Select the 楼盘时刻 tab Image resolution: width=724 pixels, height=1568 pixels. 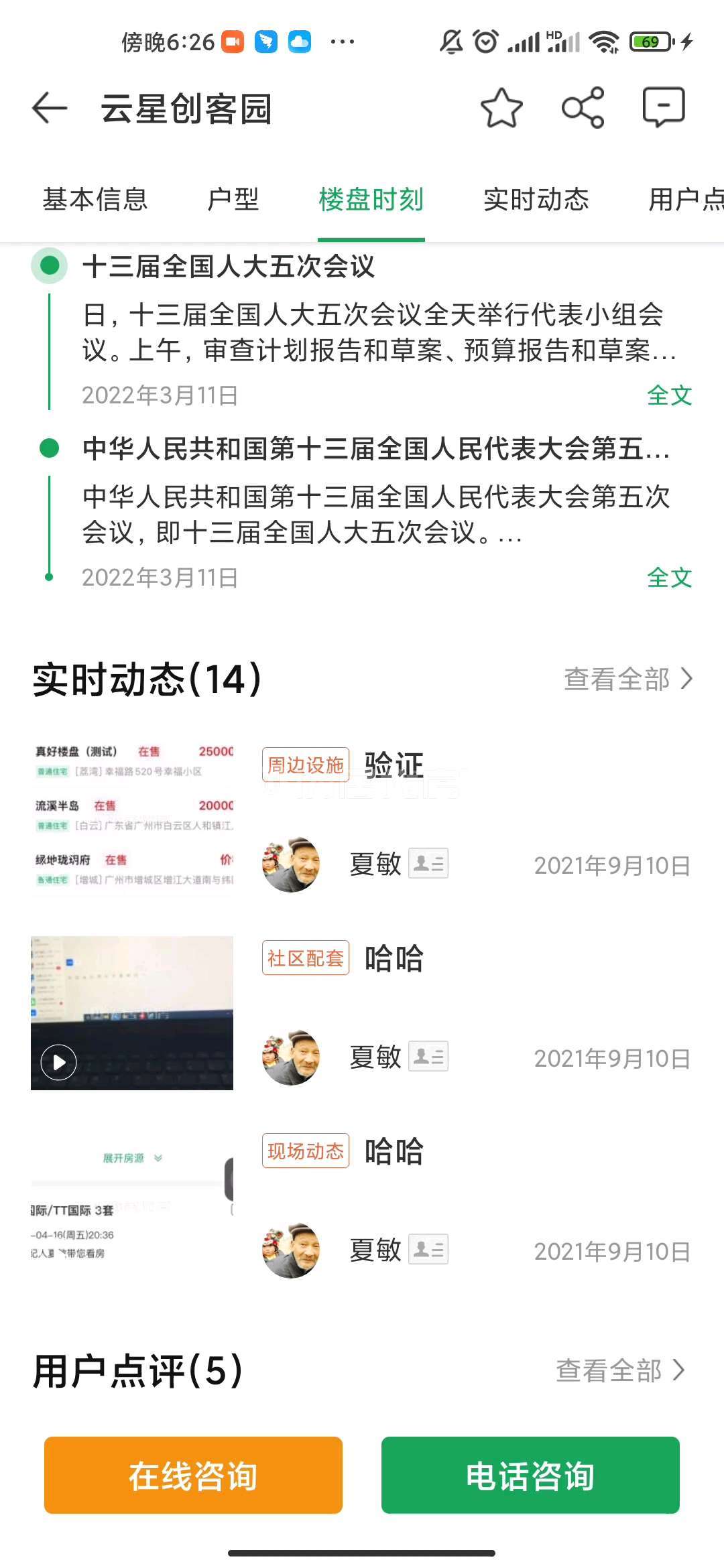pyautogui.click(x=371, y=200)
